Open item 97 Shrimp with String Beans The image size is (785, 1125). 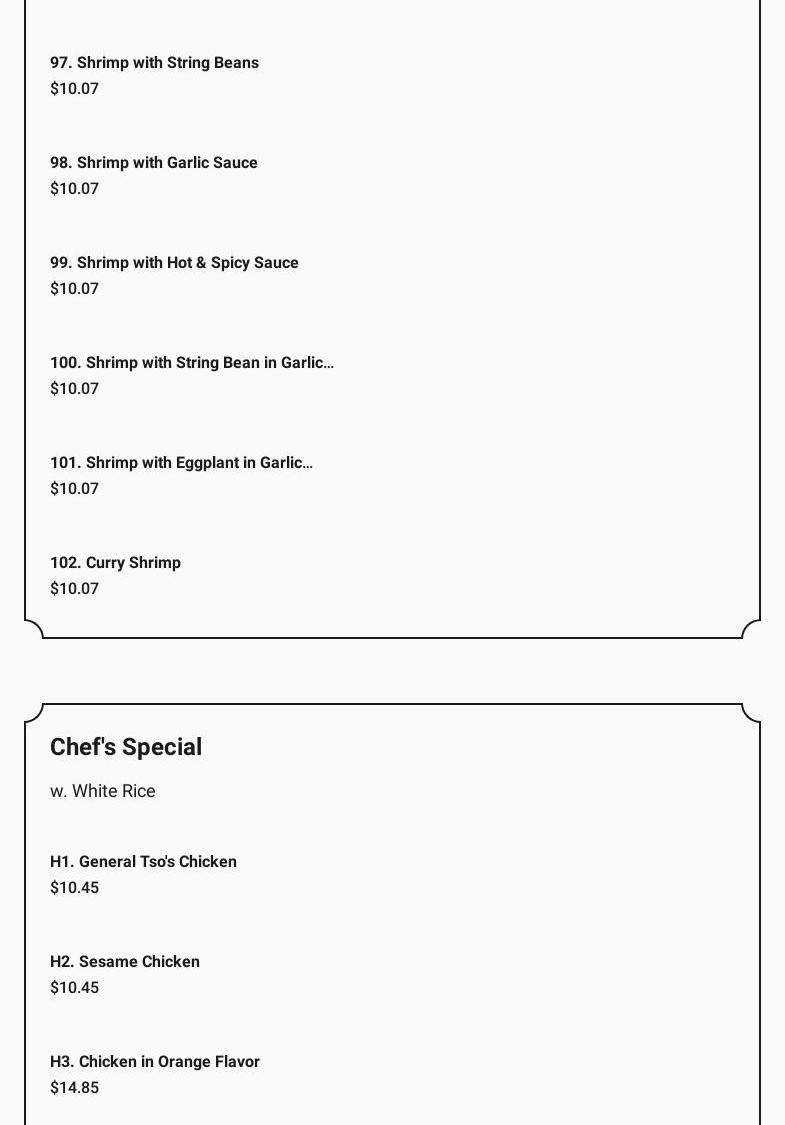coord(155,63)
